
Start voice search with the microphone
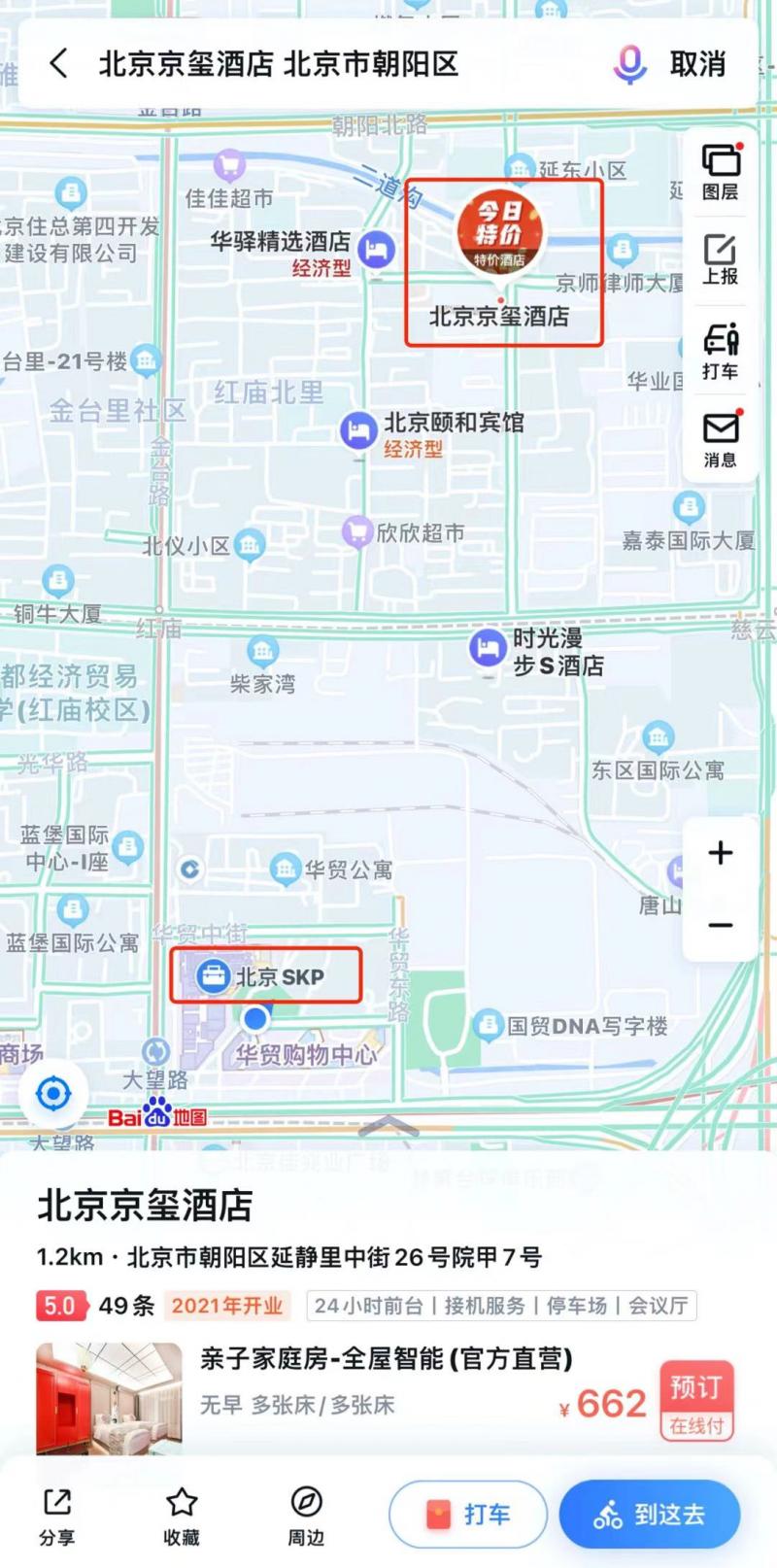click(x=629, y=64)
